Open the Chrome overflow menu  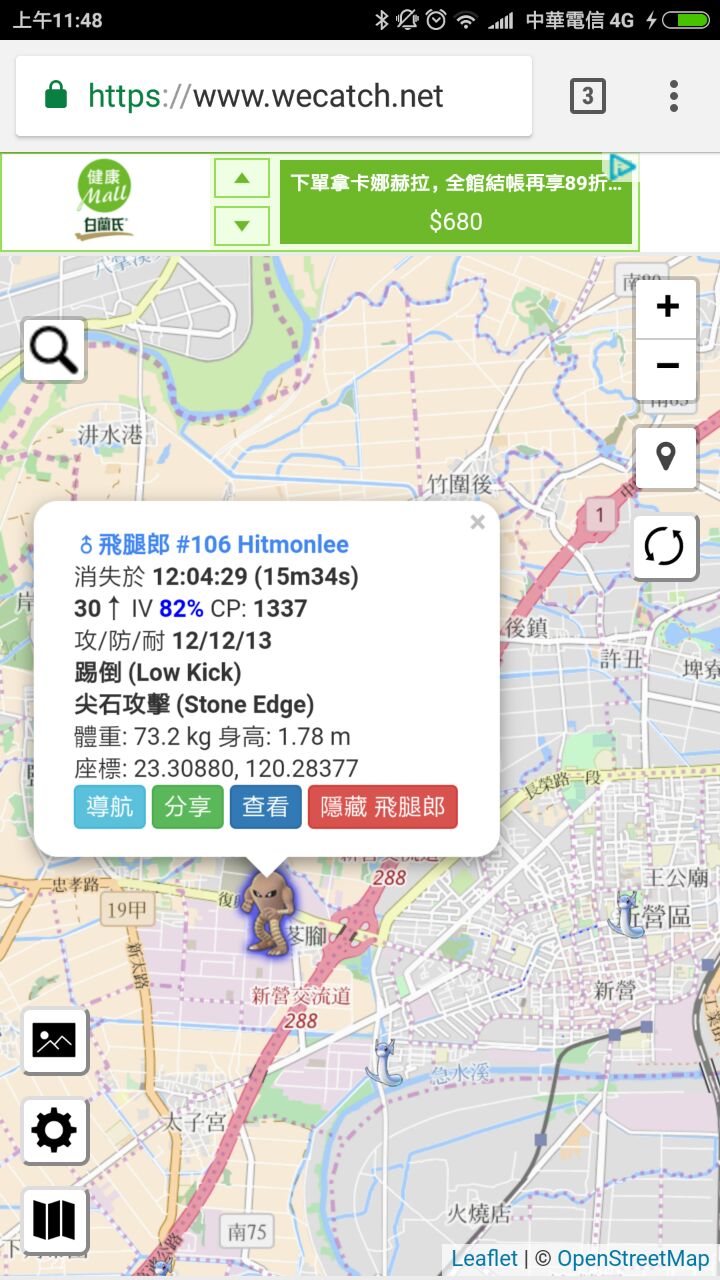pyautogui.click(x=674, y=96)
